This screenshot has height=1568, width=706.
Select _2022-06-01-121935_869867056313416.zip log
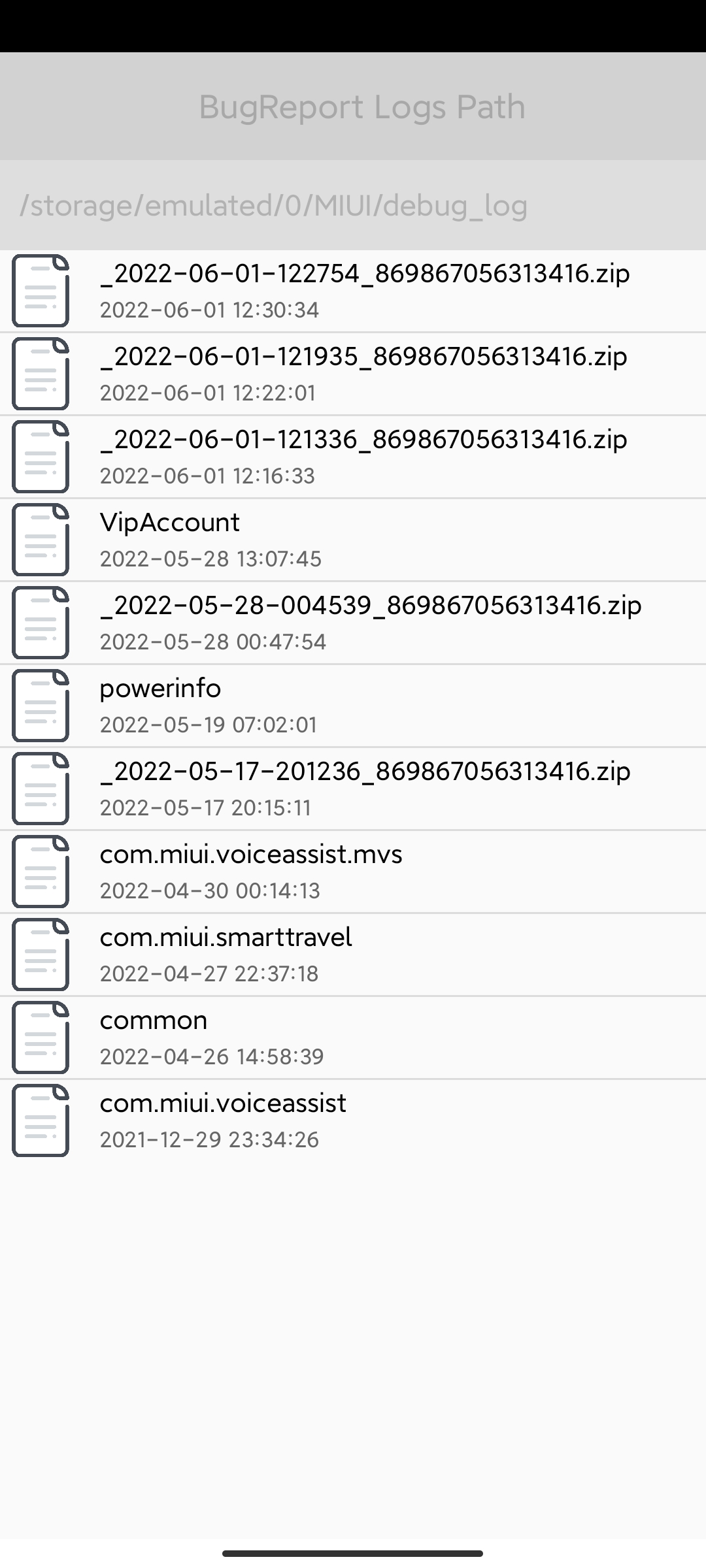coord(353,374)
